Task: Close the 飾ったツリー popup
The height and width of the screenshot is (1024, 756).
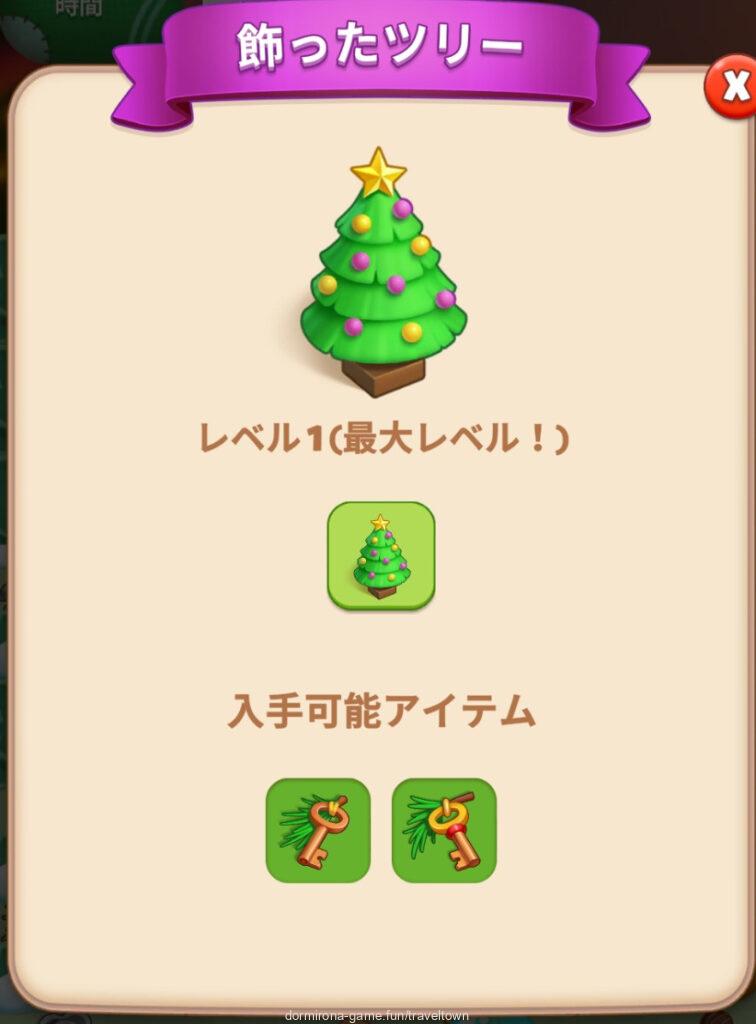Action: 732,88
